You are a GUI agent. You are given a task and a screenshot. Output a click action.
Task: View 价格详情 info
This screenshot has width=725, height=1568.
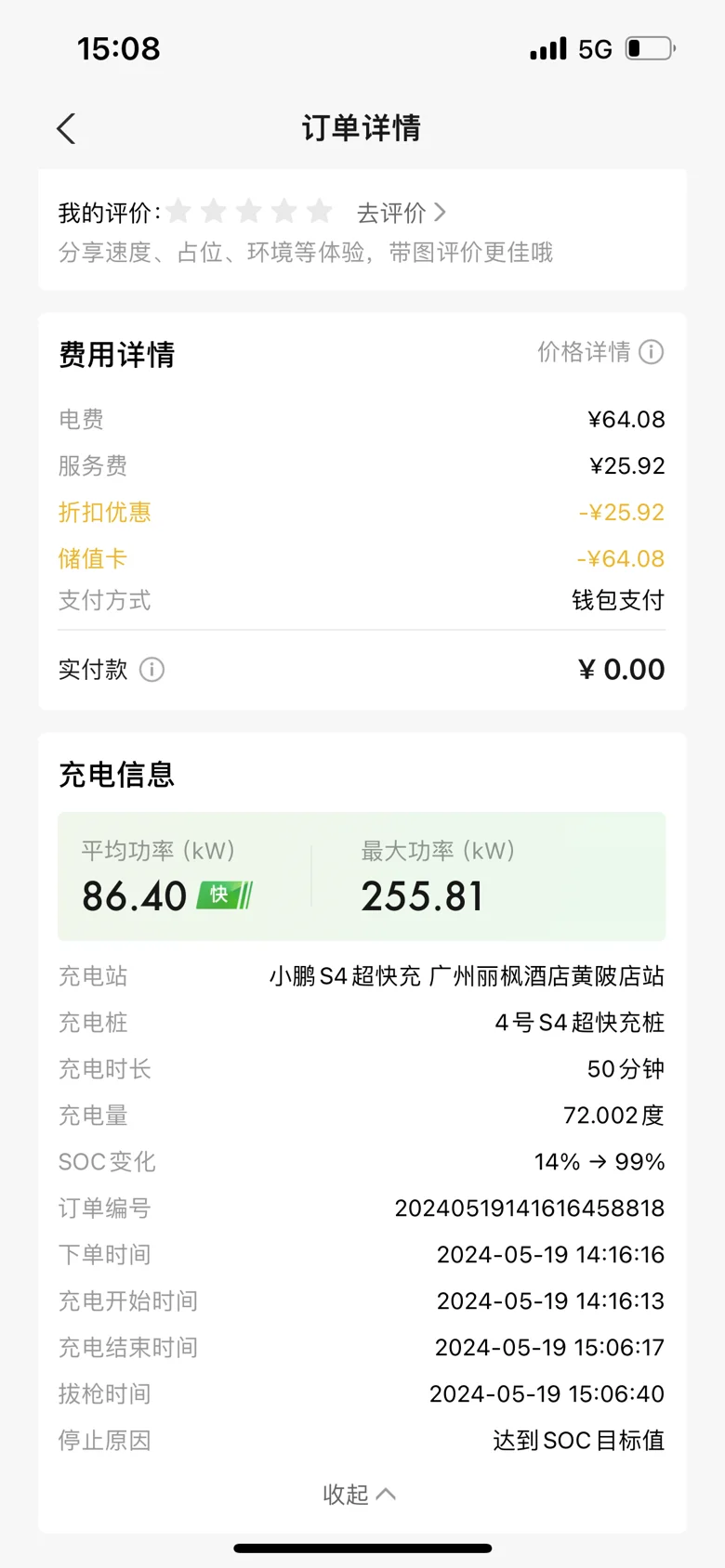600,352
